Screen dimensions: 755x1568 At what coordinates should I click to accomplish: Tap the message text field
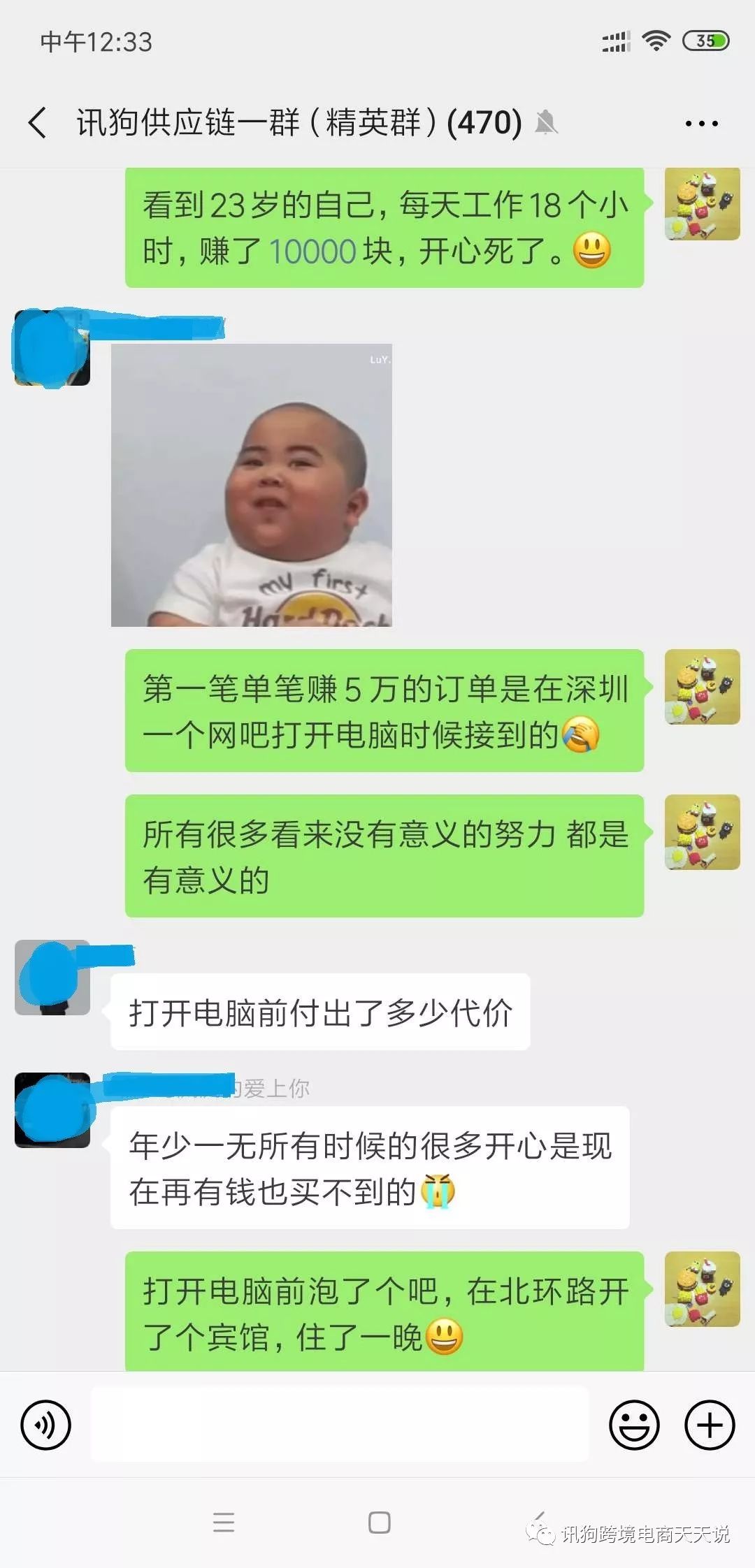(x=340, y=1425)
